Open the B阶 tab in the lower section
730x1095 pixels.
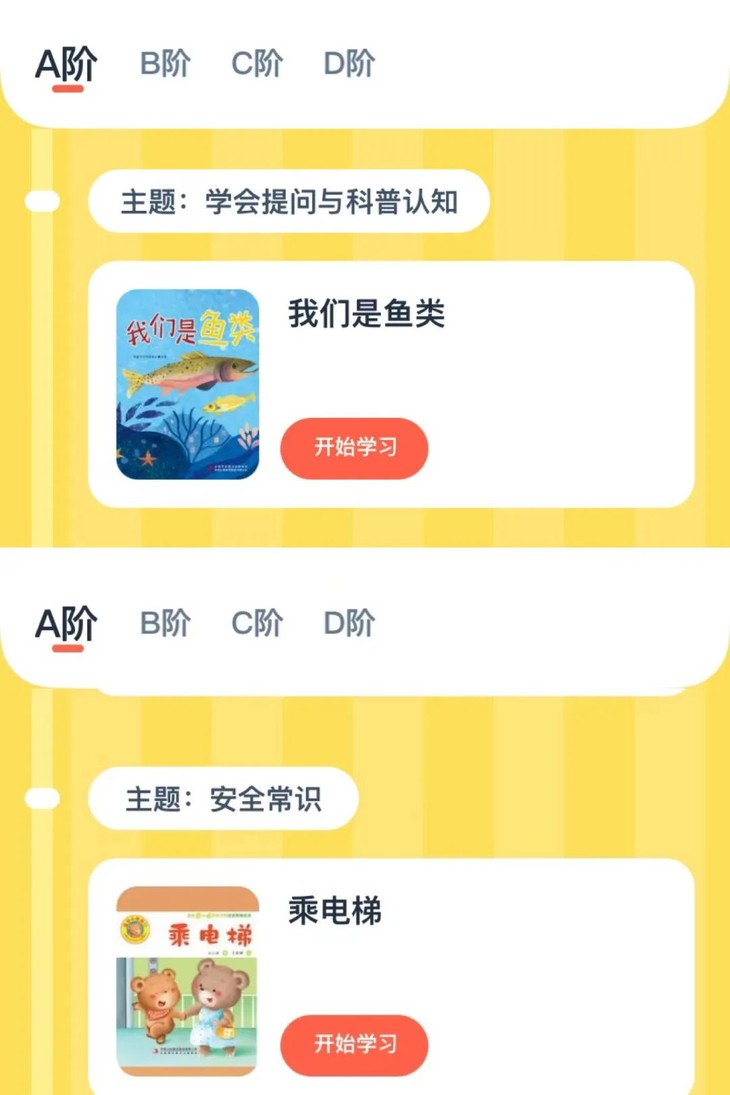coord(163,622)
